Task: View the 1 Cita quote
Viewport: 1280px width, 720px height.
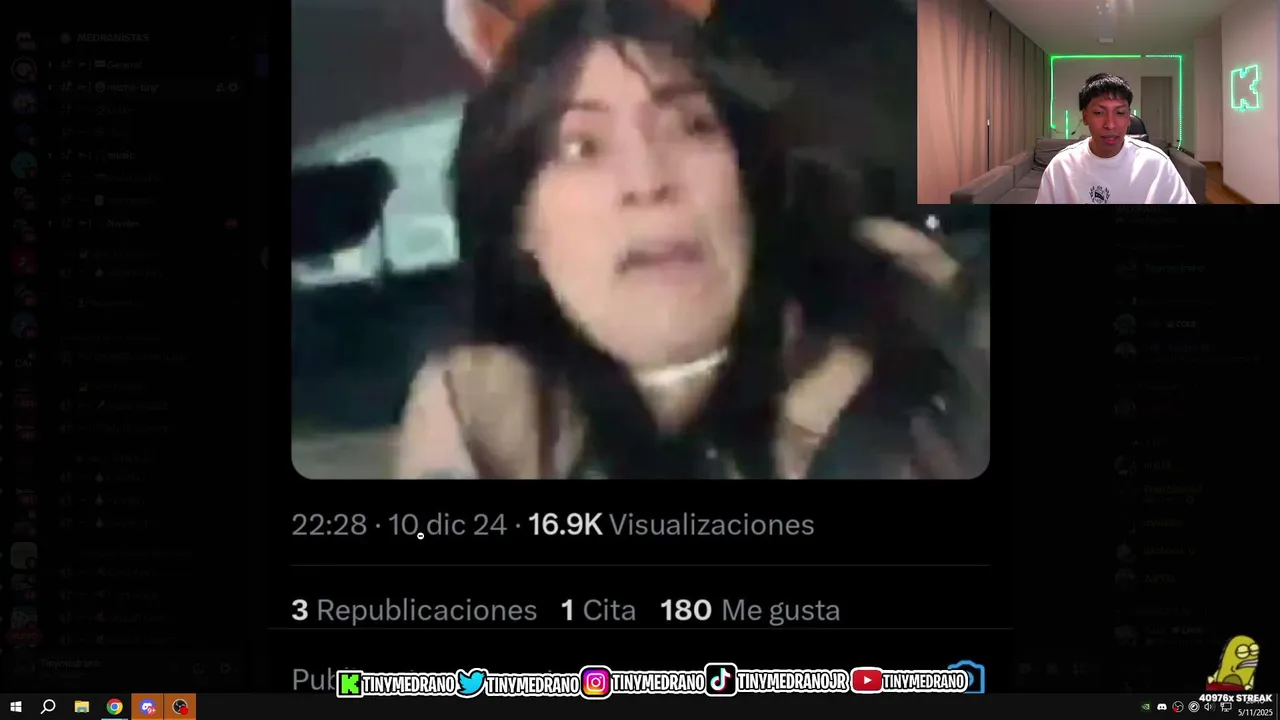Action: click(x=598, y=610)
